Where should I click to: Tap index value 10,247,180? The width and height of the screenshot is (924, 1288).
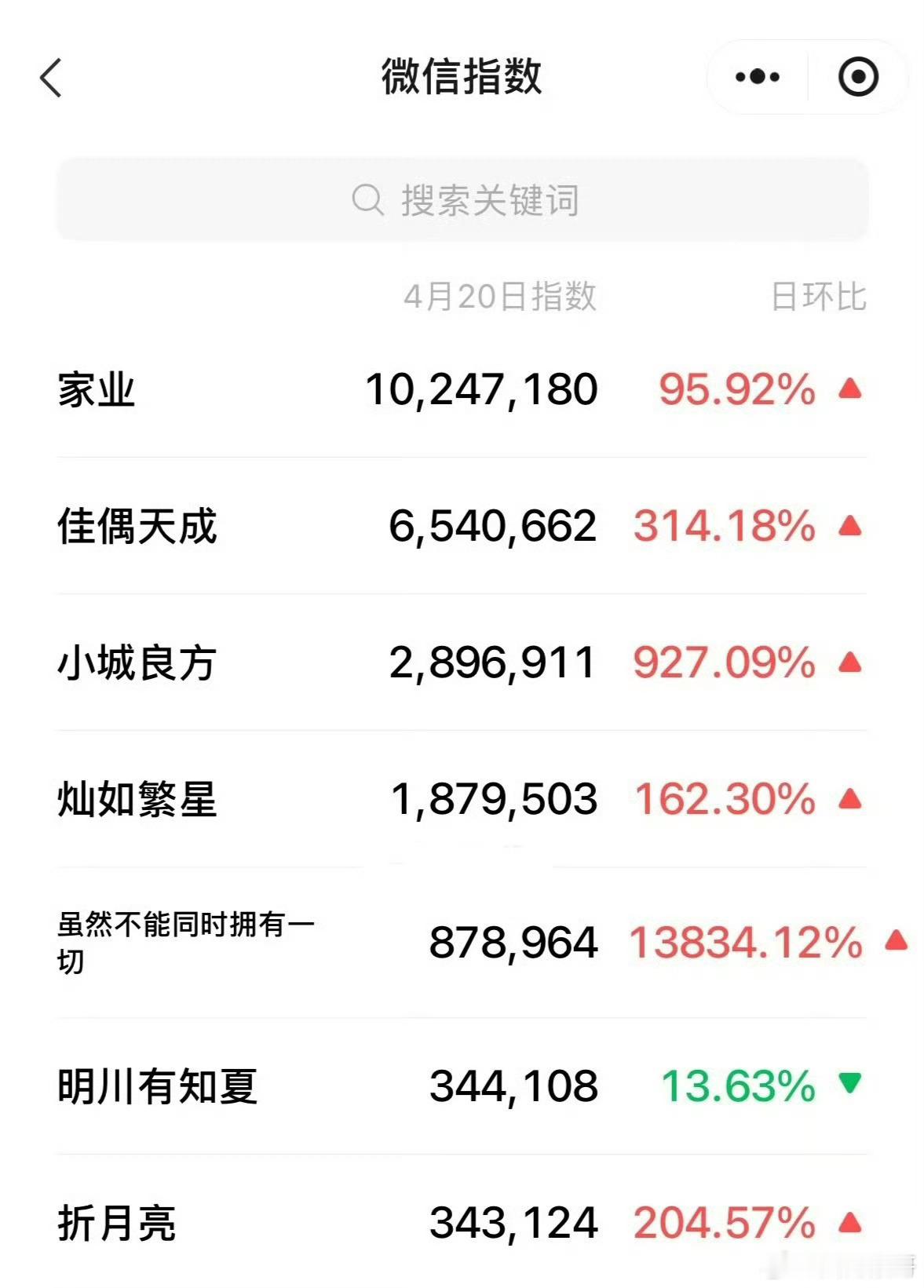[x=480, y=388]
